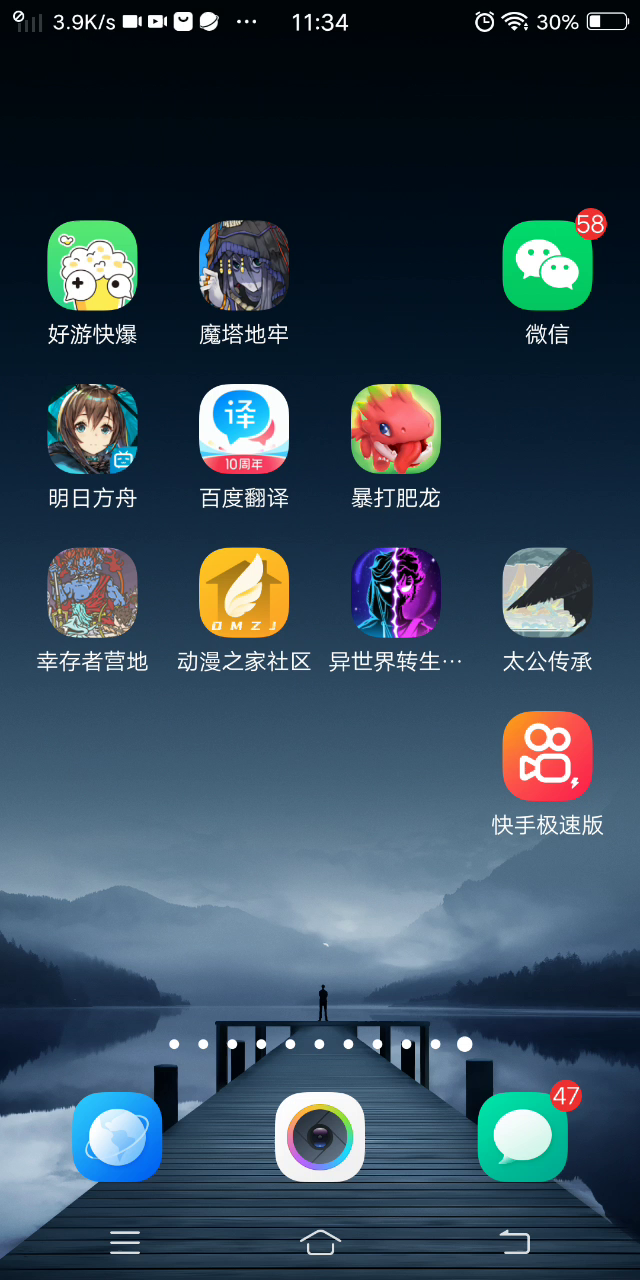Open the browser in the dock

click(117, 1137)
